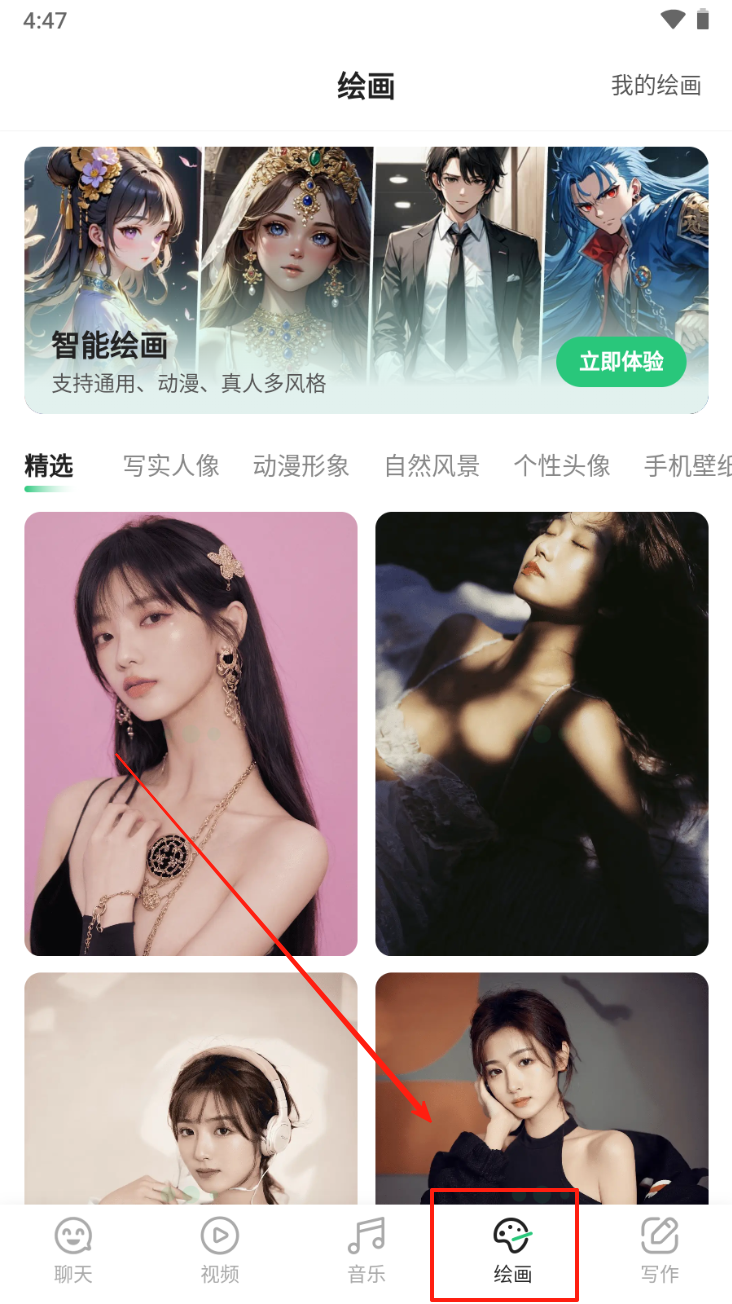Open 我的绘画 in the top bar
This screenshot has width=732, height=1304.
656,86
